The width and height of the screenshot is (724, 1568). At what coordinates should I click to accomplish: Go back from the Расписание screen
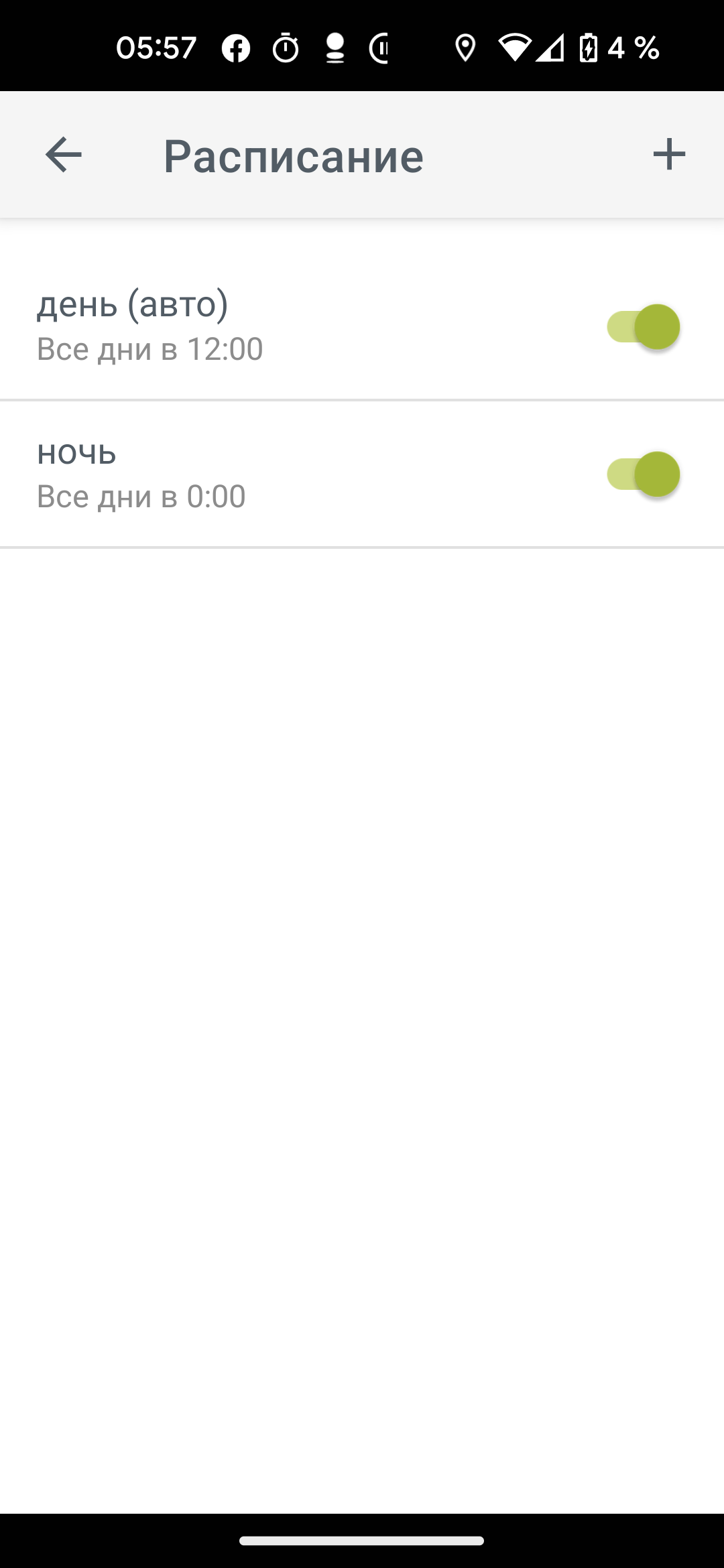tap(64, 155)
